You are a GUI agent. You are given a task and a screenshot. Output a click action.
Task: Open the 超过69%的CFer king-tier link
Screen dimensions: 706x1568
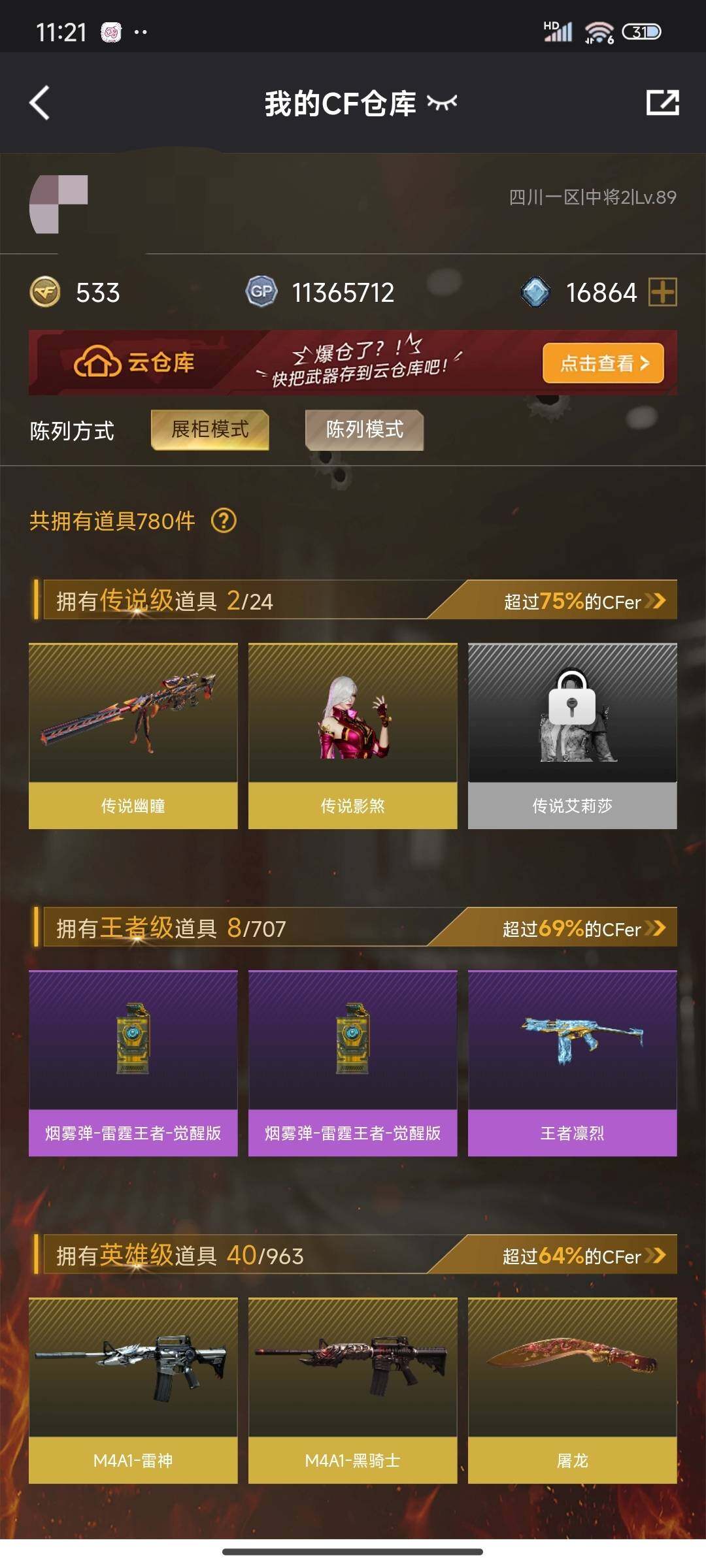click(584, 928)
